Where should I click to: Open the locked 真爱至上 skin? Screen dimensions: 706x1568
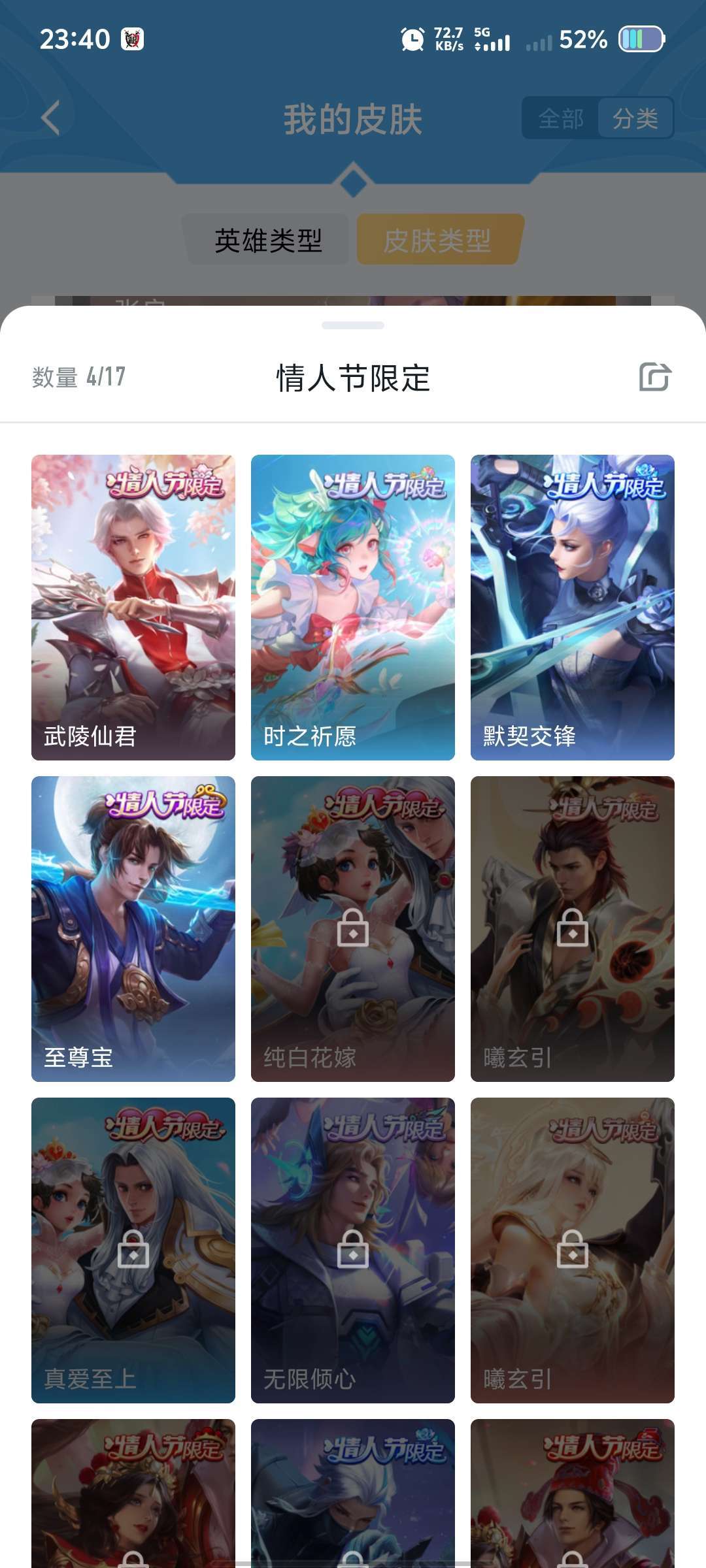[x=133, y=1250]
